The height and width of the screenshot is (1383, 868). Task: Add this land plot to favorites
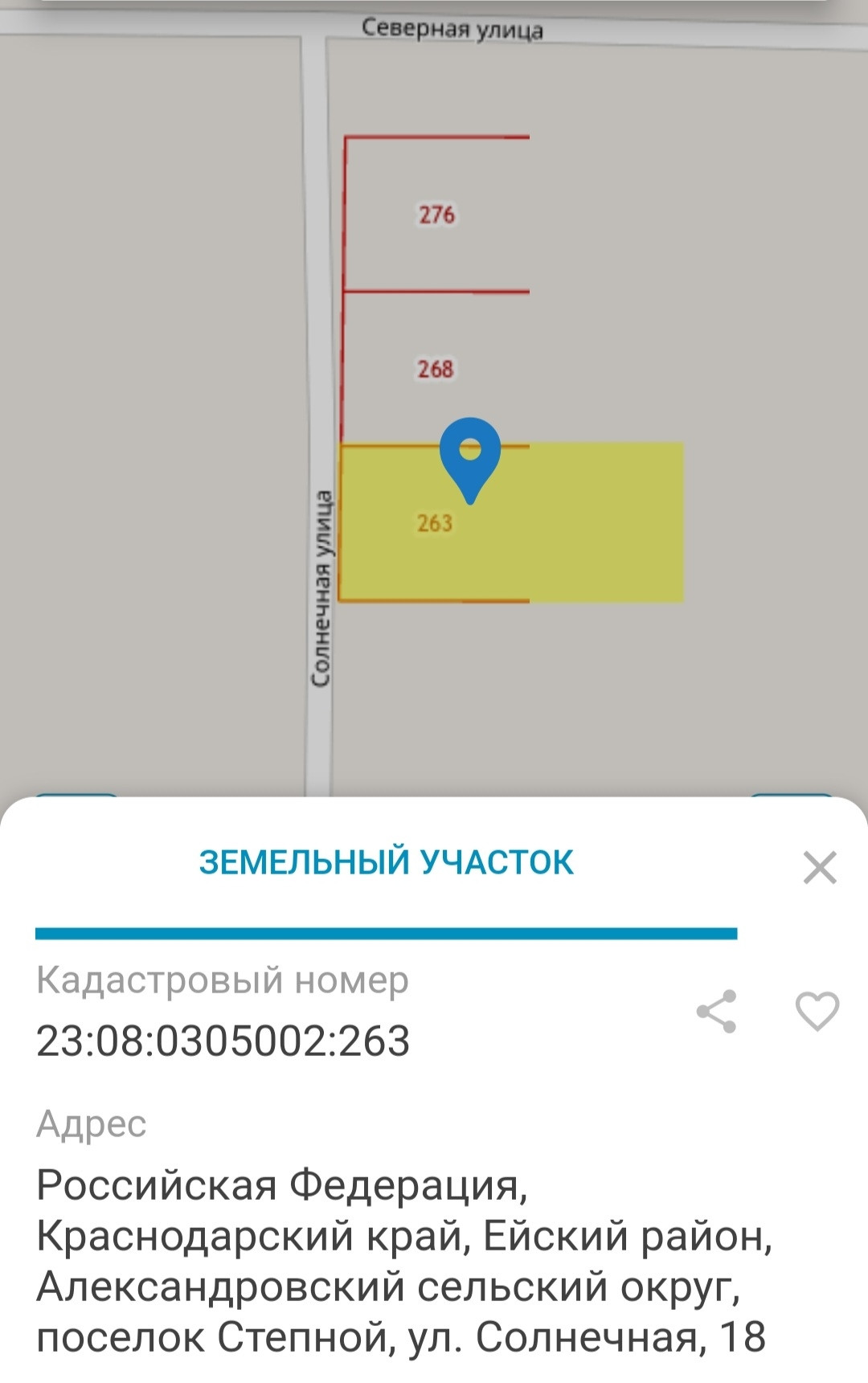point(817,1011)
